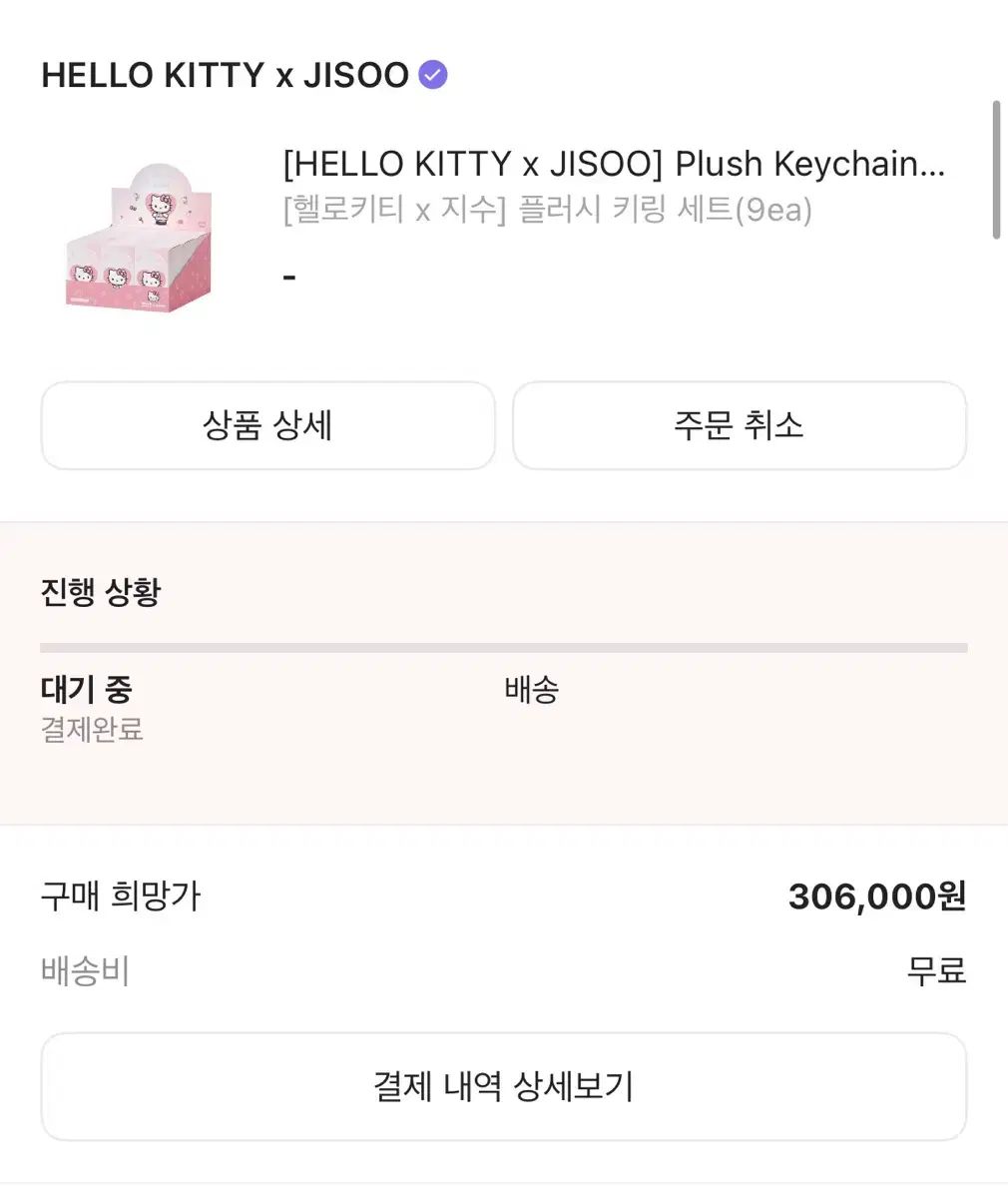Image resolution: width=1008 pixels, height=1198 pixels.
Task: Click the verified badge next to HELLO KITTY x JISOO
Action: 431,73
